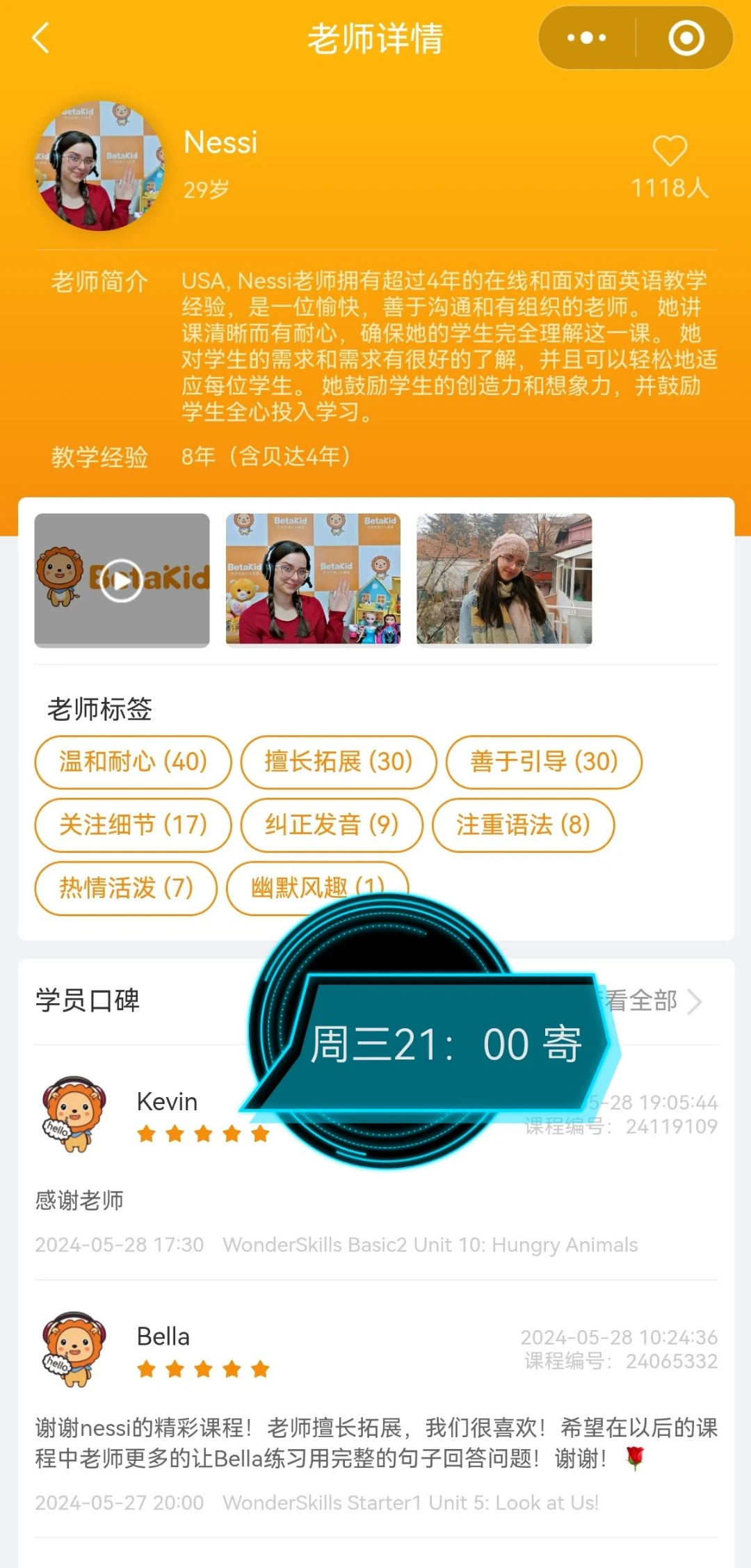751x1568 pixels.
Task: Select the 温和耐心 (40) tag
Action: [x=133, y=762]
